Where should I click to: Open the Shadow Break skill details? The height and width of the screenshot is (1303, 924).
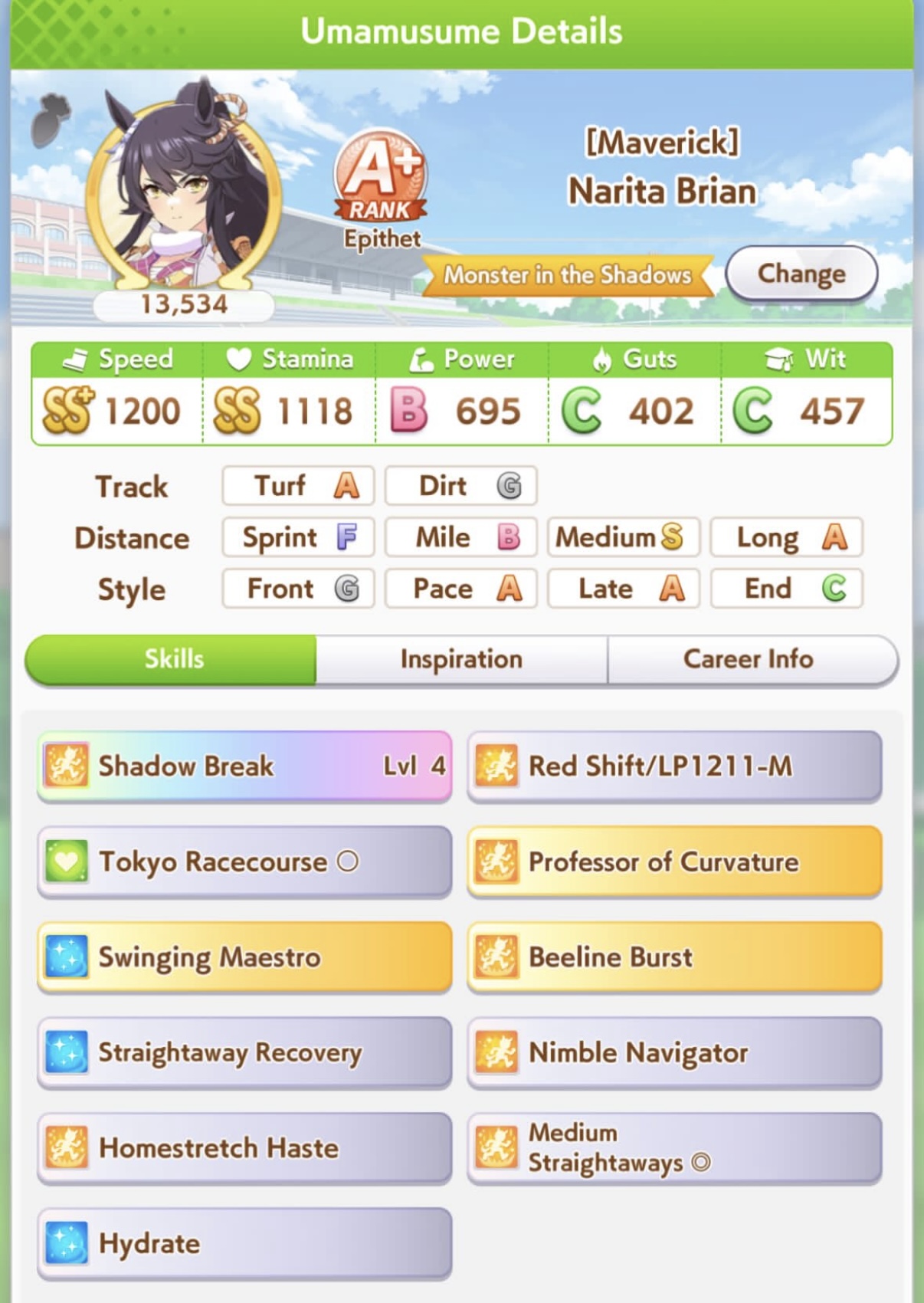(244, 766)
